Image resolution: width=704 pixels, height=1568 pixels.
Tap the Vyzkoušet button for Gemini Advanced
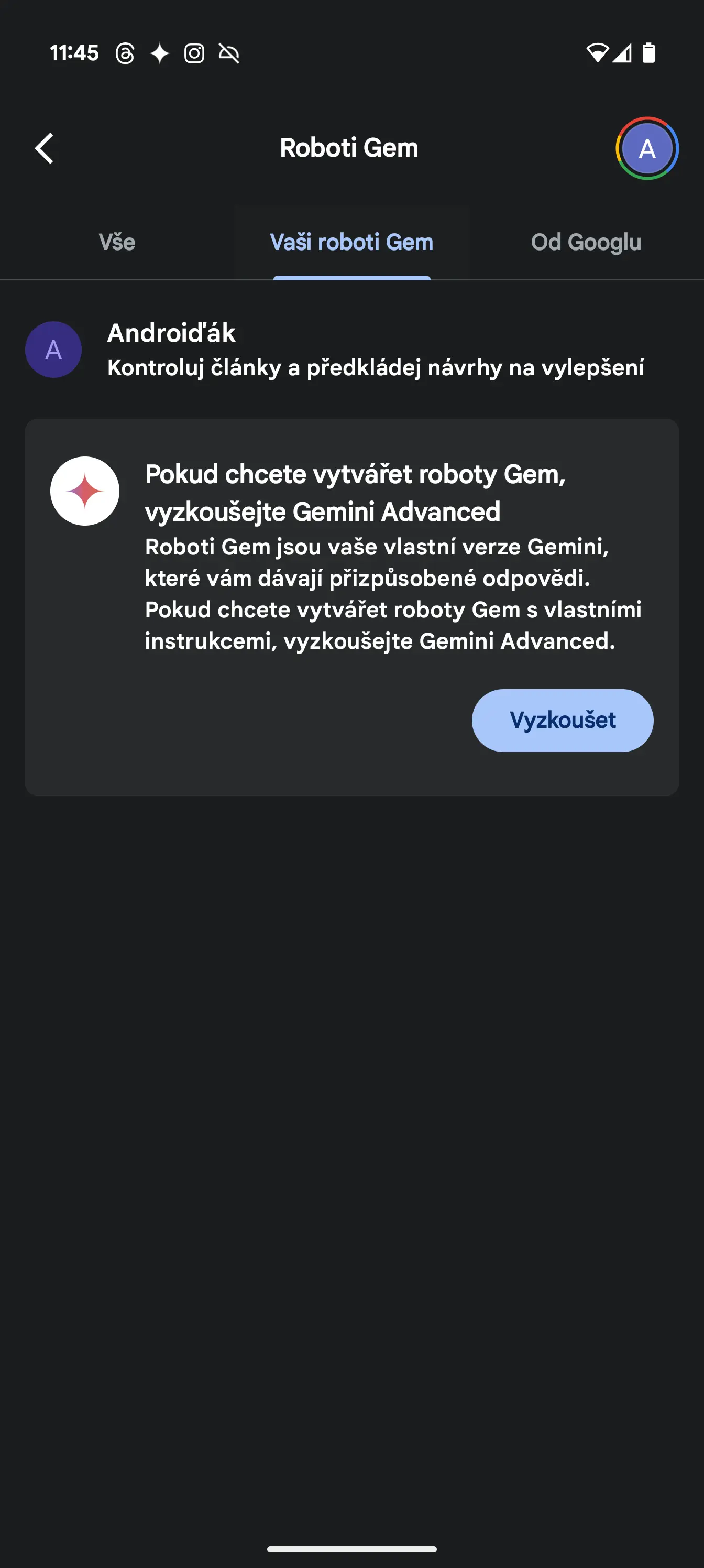(x=562, y=720)
